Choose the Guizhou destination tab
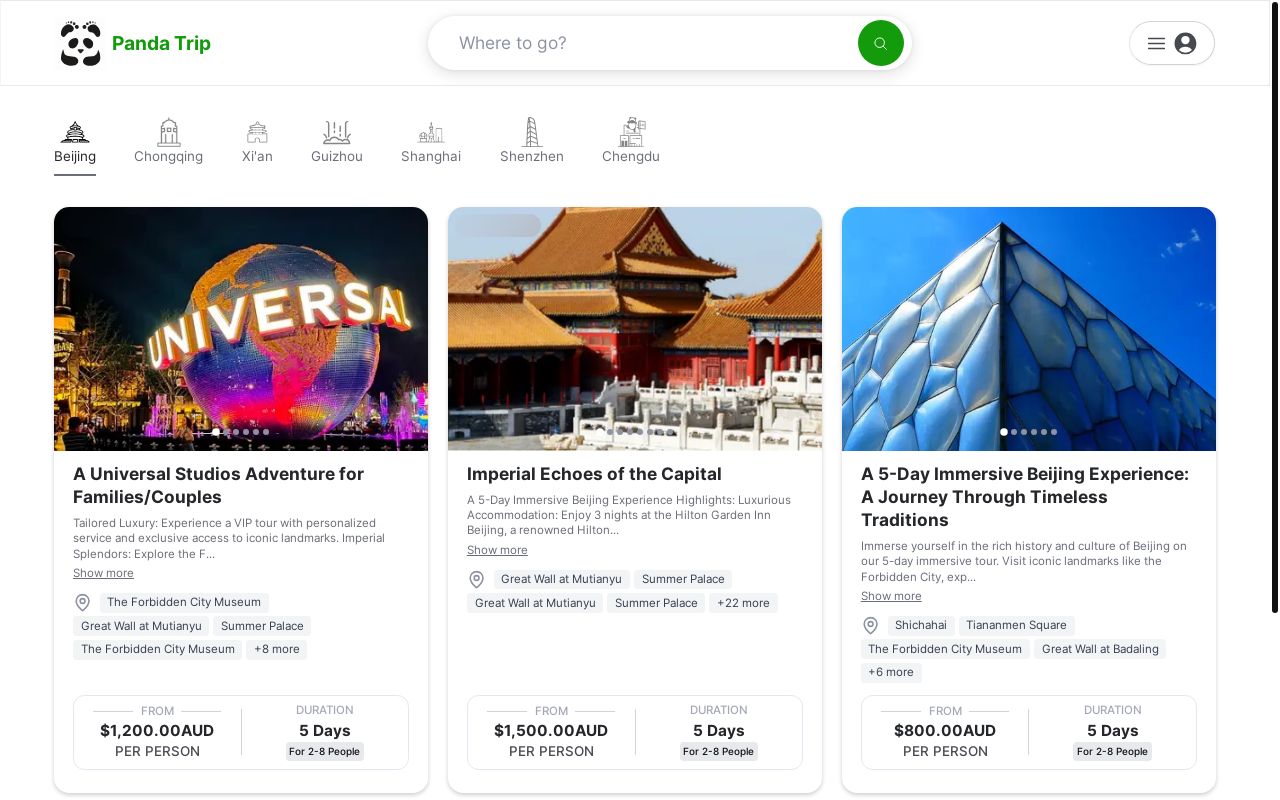 point(337,142)
